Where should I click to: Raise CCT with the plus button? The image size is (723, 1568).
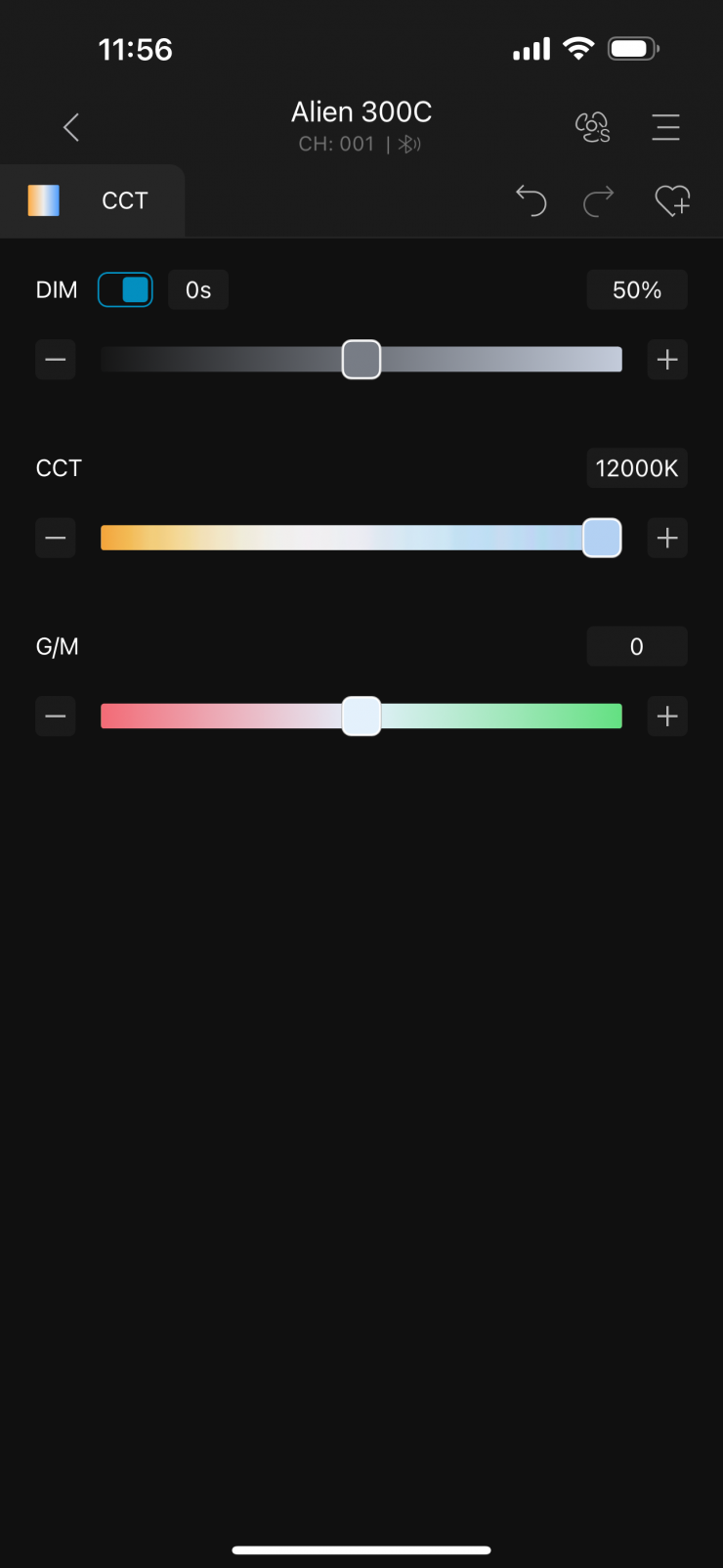pos(667,538)
